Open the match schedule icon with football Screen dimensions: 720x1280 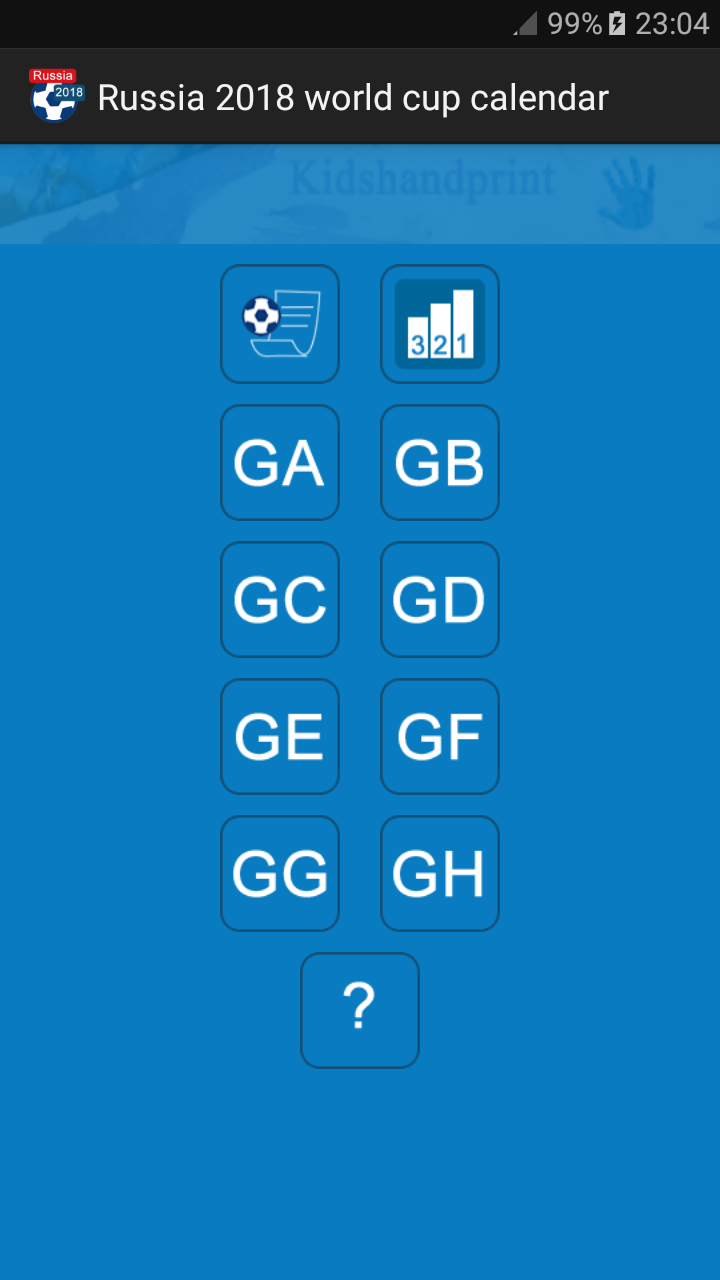tap(280, 324)
